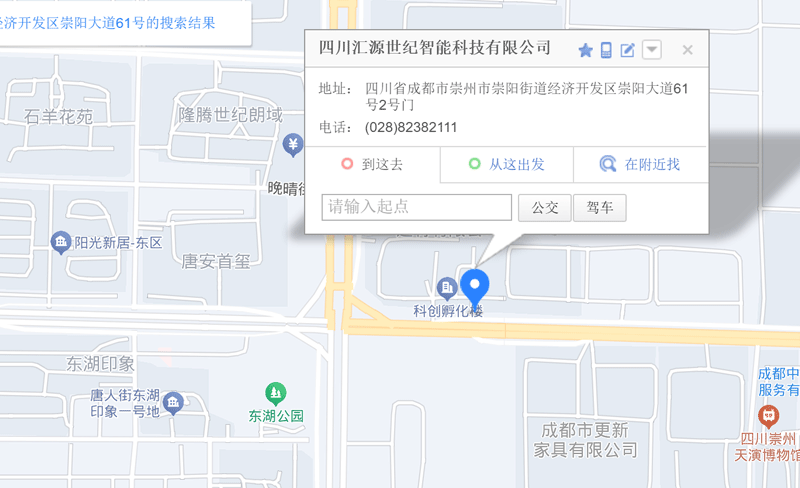Viewport: 800px width, 488px height.
Task: Choose 驾车 driving route button
Action: (x=600, y=208)
